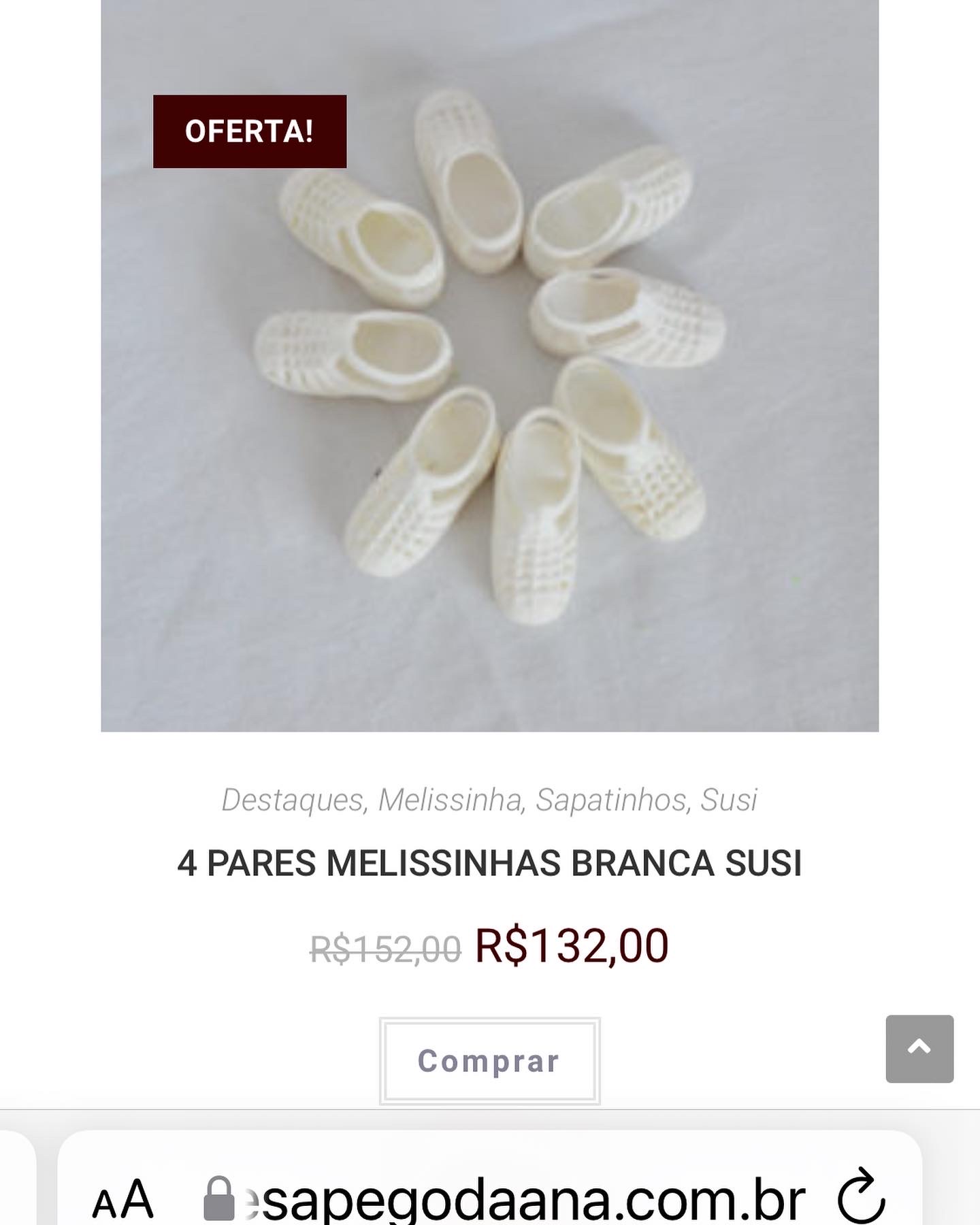Reload the page in the browser
980x1225 pixels.
pos(861,1198)
